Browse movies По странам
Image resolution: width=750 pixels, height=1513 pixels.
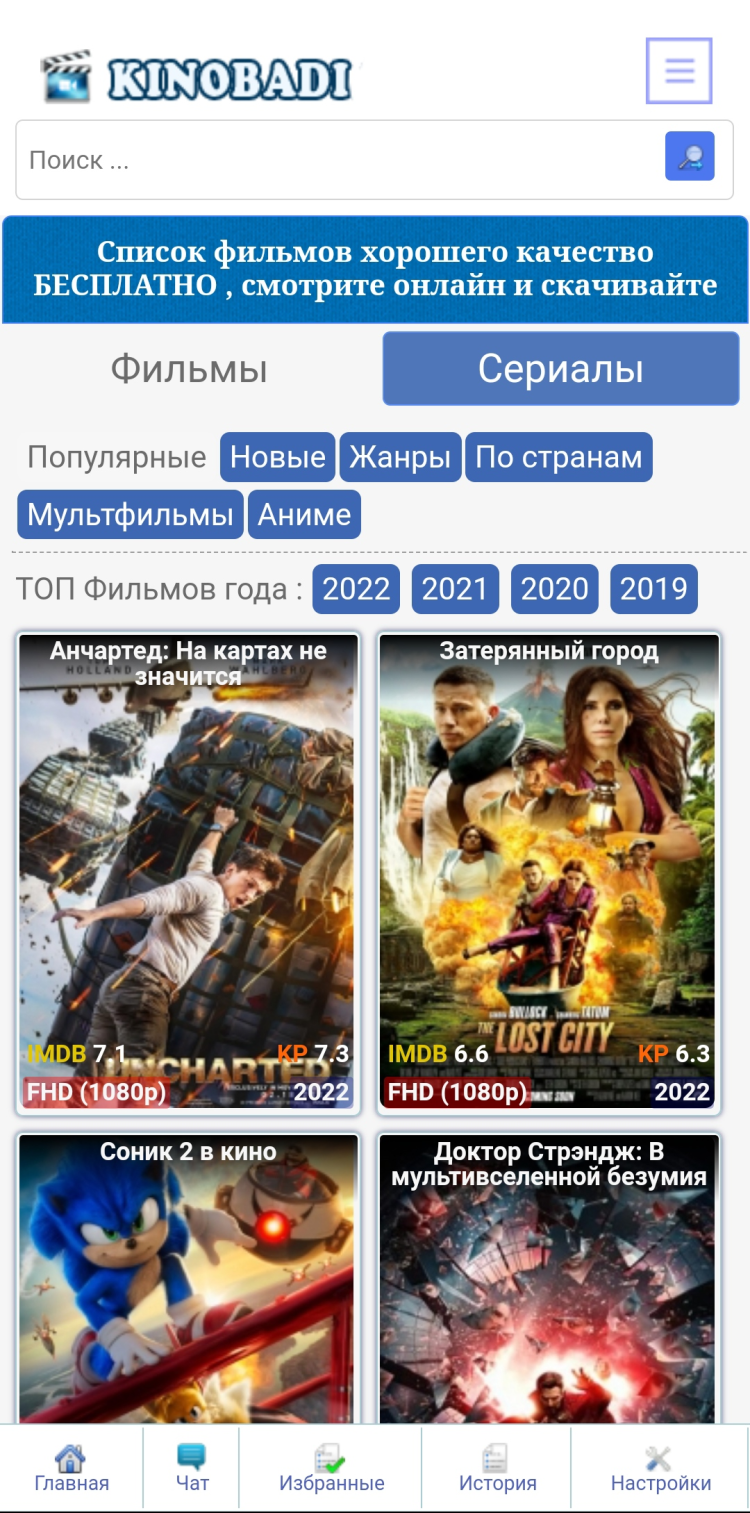pyautogui.click(x=558, y=457)
